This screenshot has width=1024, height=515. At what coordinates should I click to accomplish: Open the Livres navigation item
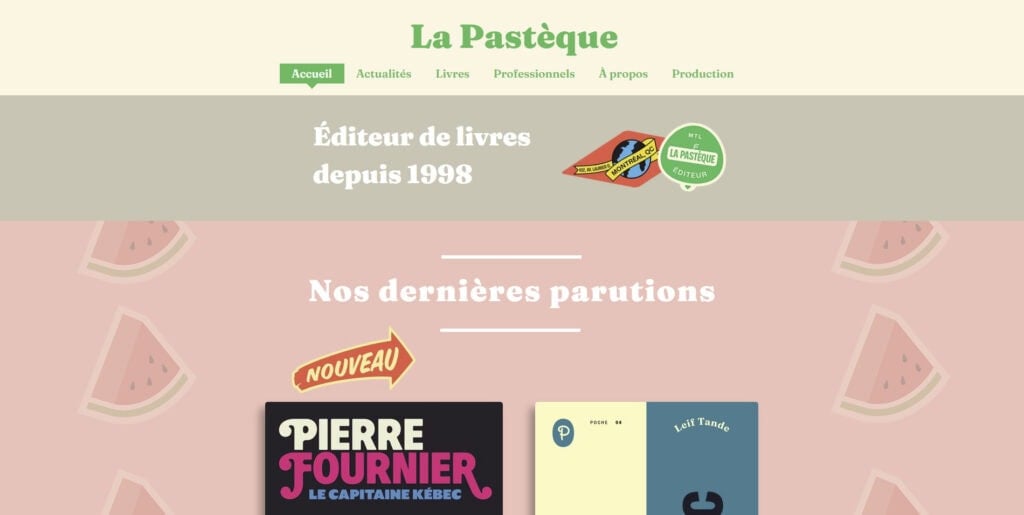452,74
